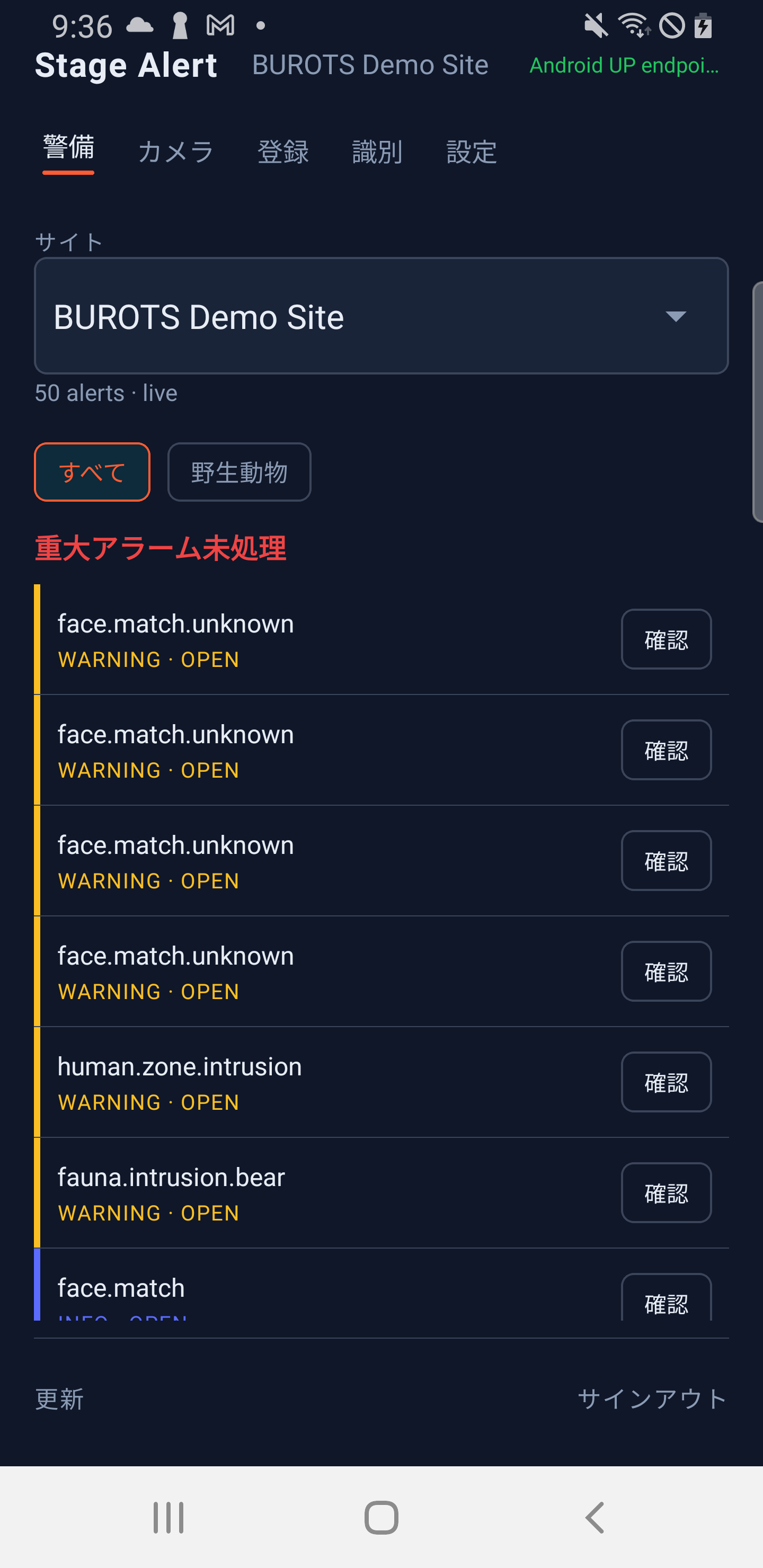This screenshot has height=1568, width=763.
Task: Acknowledge the human.zone.intrusion alert
Action: click(x=666, y=1082)
